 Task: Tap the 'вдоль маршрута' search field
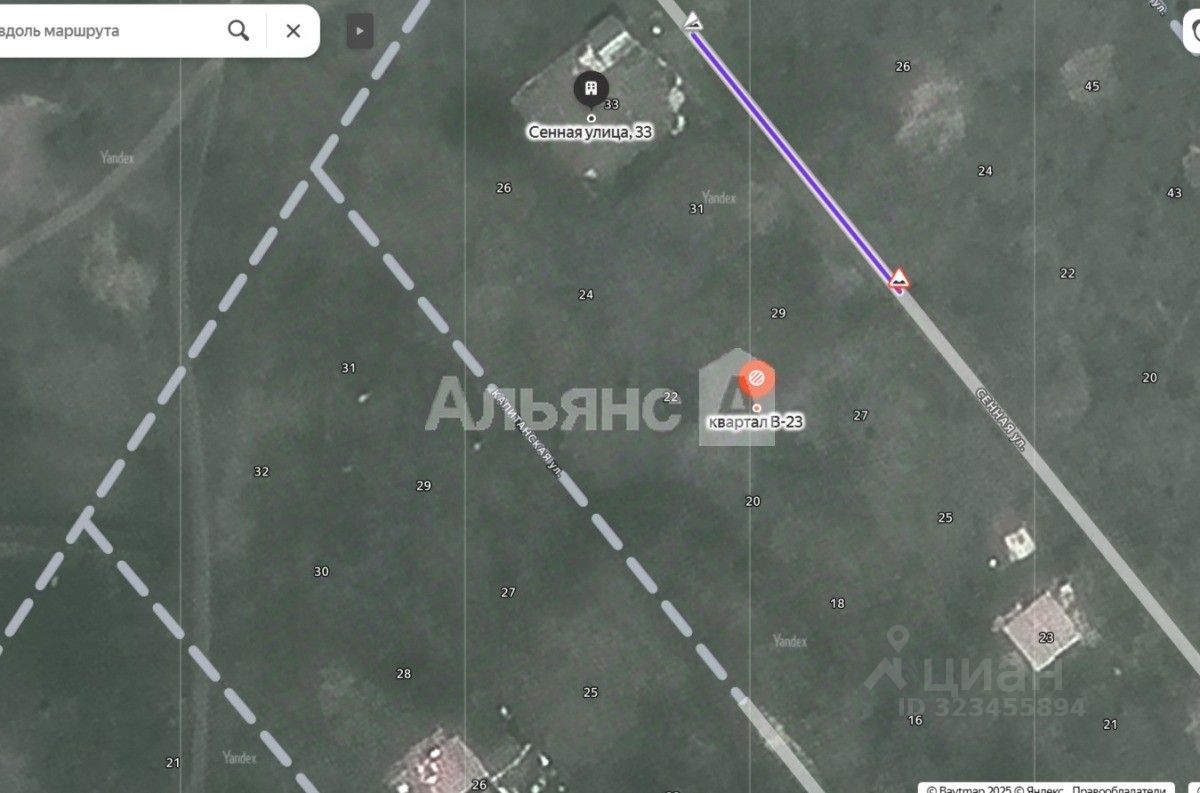pyautogui.click(x=100, y=31)
